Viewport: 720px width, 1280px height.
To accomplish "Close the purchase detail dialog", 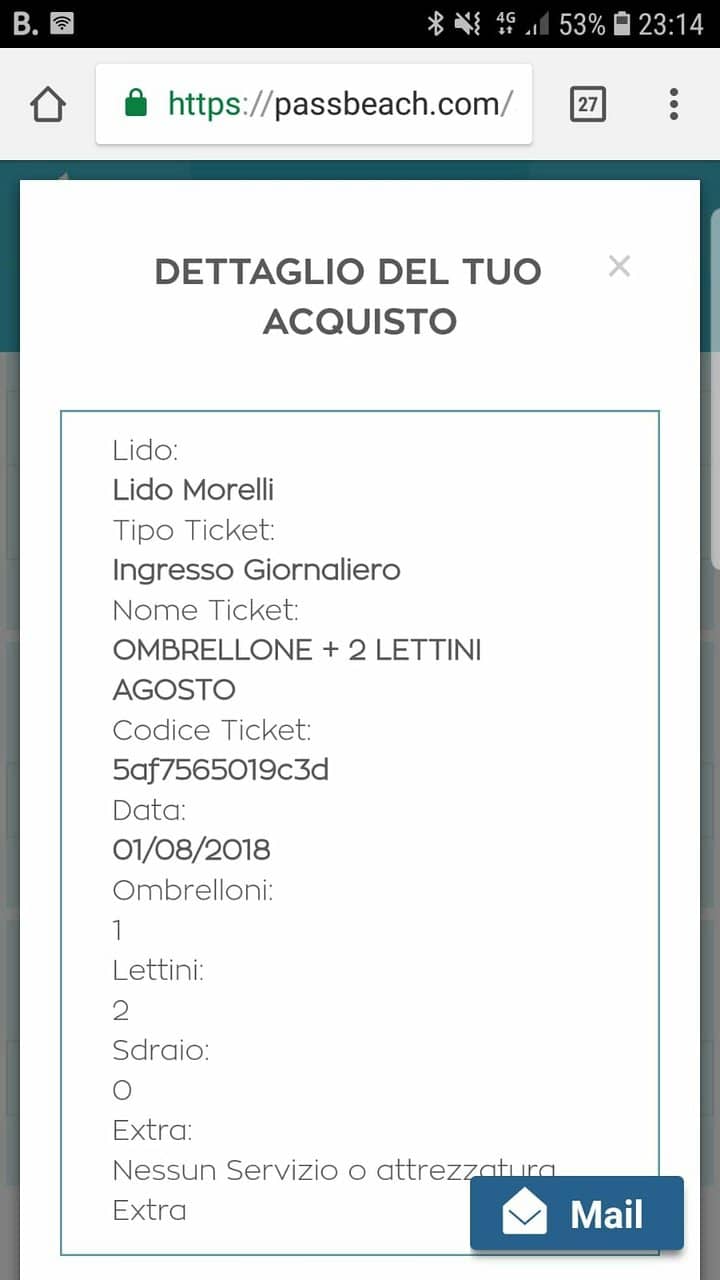I will point(619,266).
